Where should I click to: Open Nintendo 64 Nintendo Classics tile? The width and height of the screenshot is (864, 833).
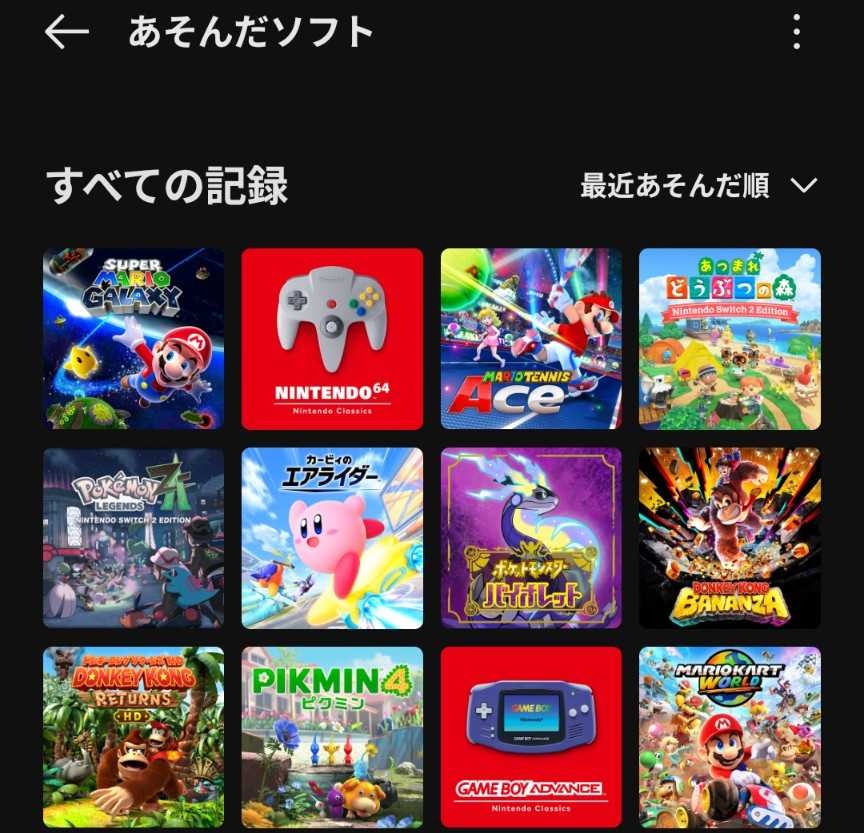pos(332,339)
